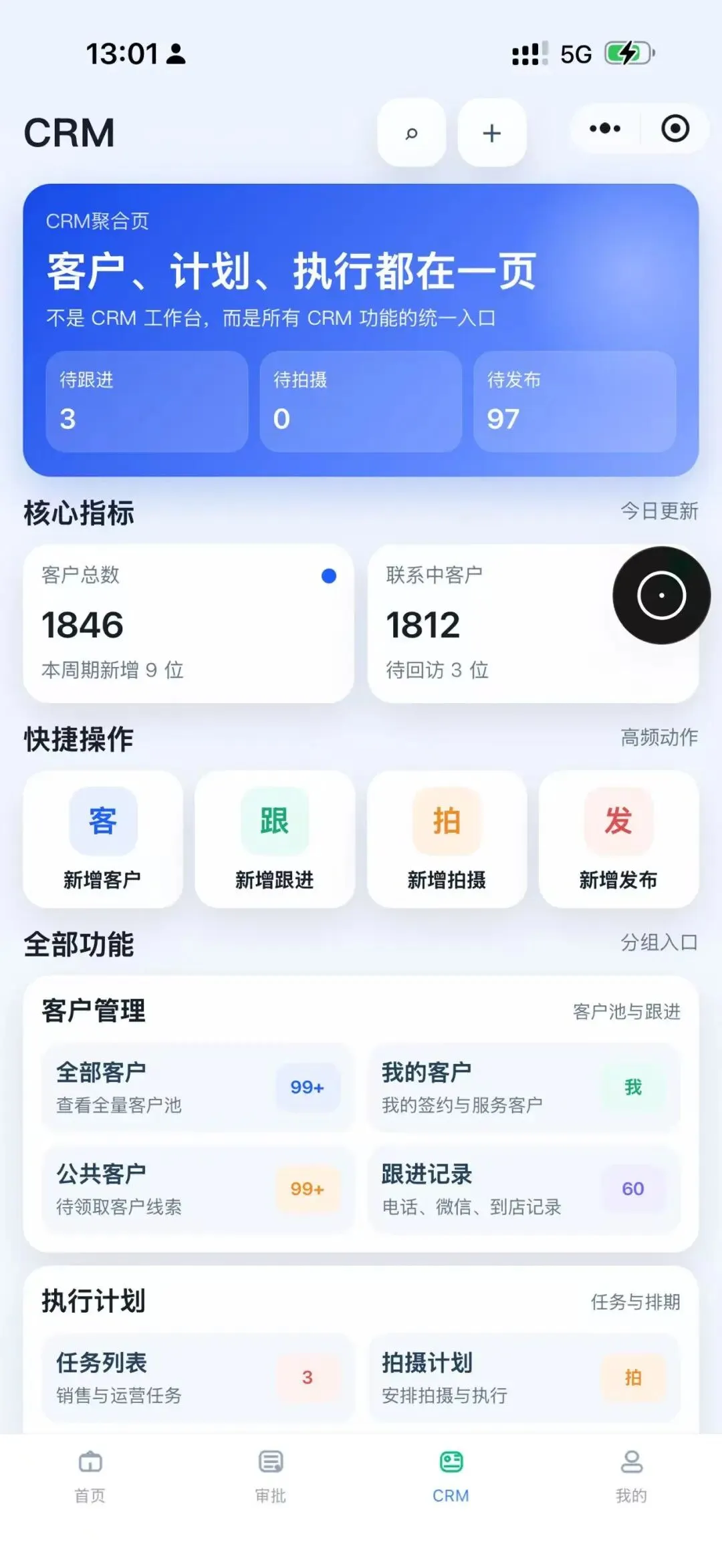Select the 新增跟进 quick action

[x=275, y=839]
